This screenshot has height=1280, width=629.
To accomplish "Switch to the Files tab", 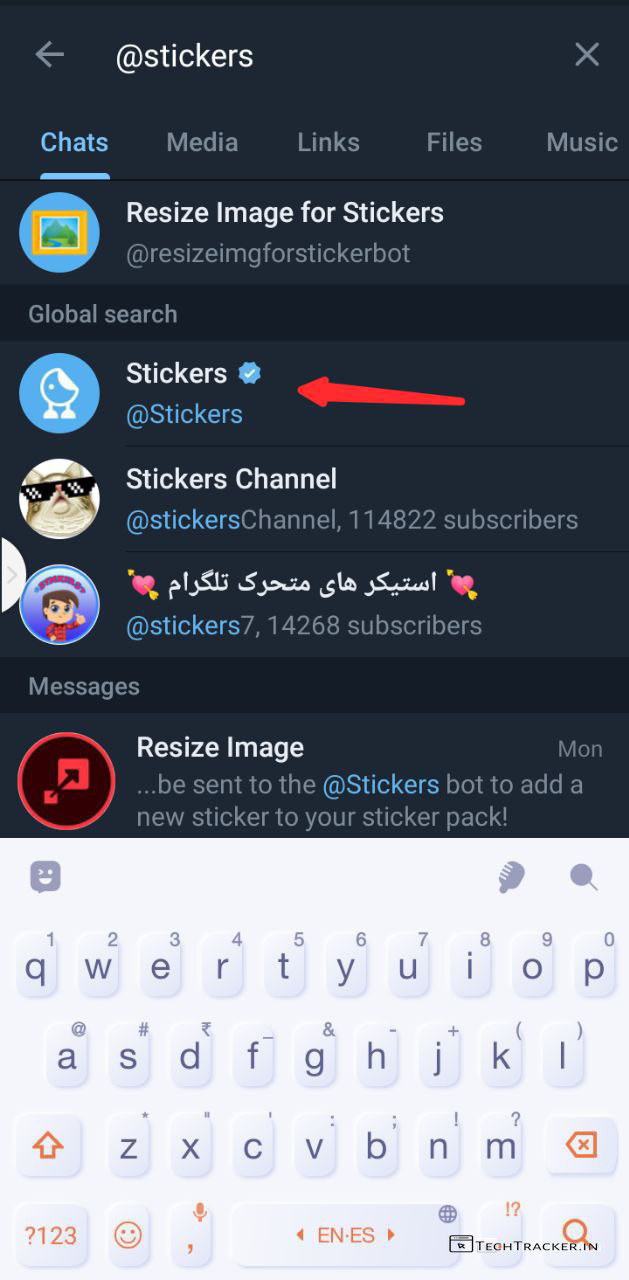I will point(454,142).
